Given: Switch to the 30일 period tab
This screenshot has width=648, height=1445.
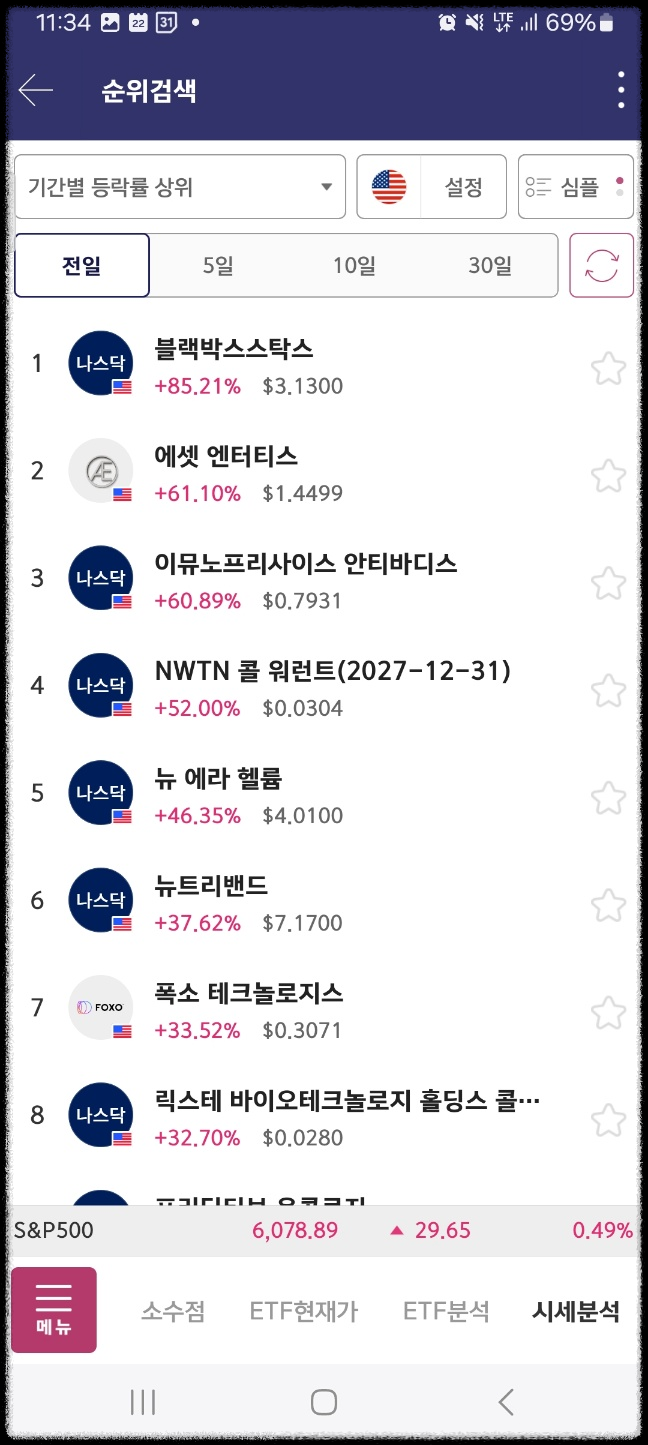Looking at the screenshot, I should (x=490, y=266).
